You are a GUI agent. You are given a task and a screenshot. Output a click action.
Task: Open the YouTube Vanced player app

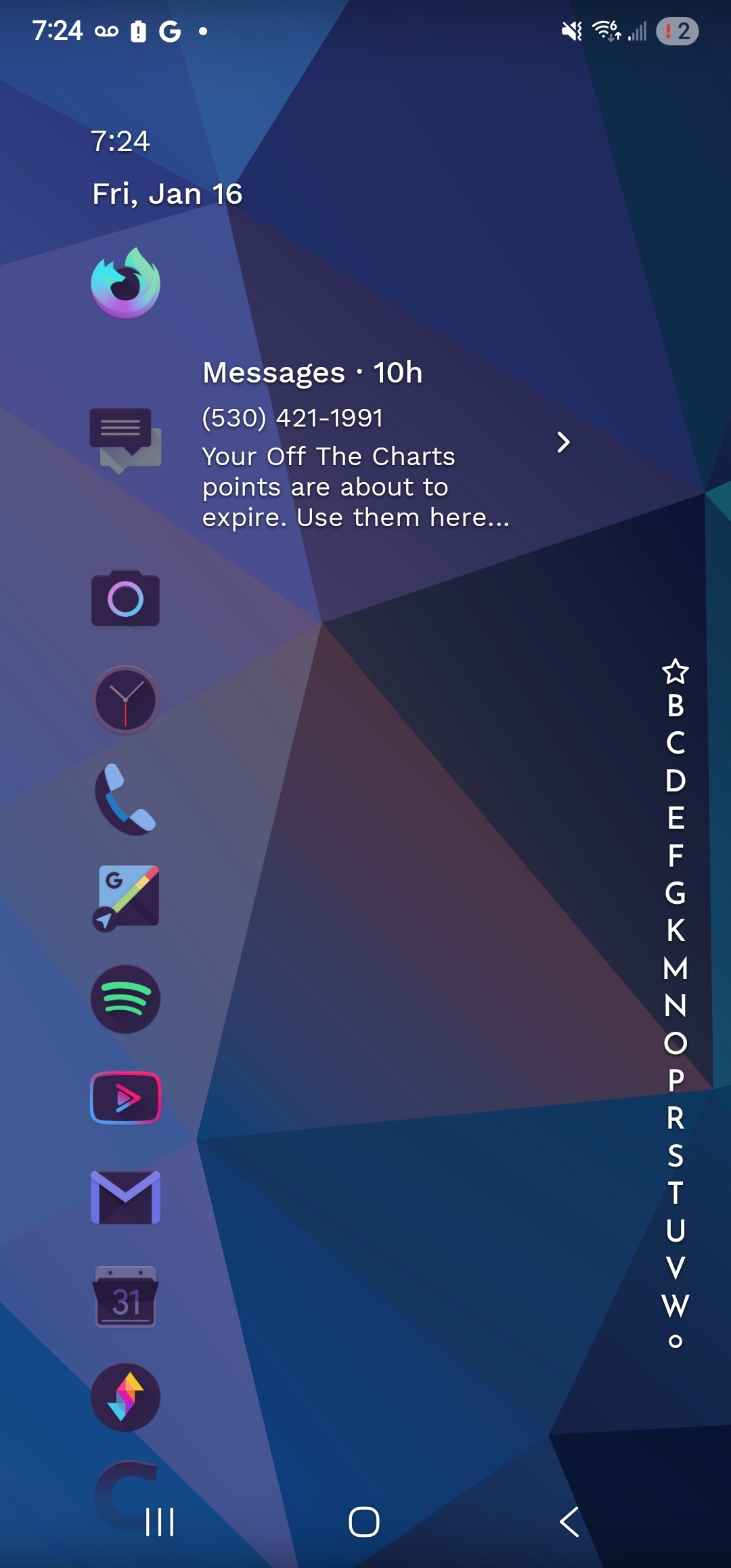(x=125, y=1098)
